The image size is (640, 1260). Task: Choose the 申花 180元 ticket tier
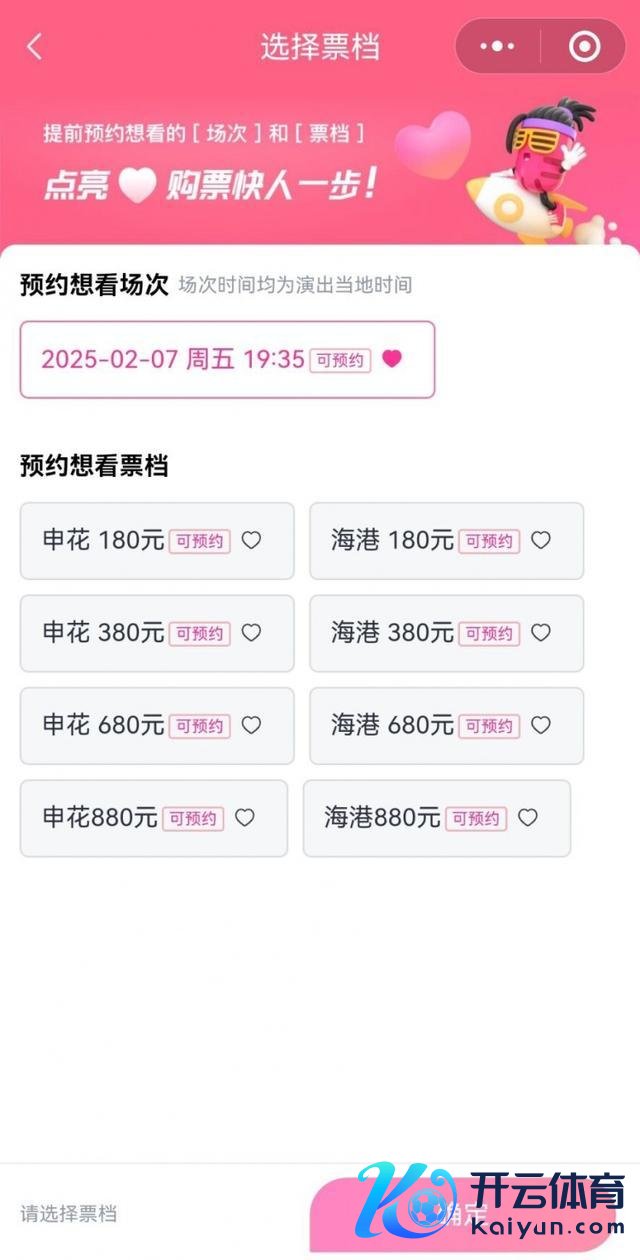click(157, 541)
